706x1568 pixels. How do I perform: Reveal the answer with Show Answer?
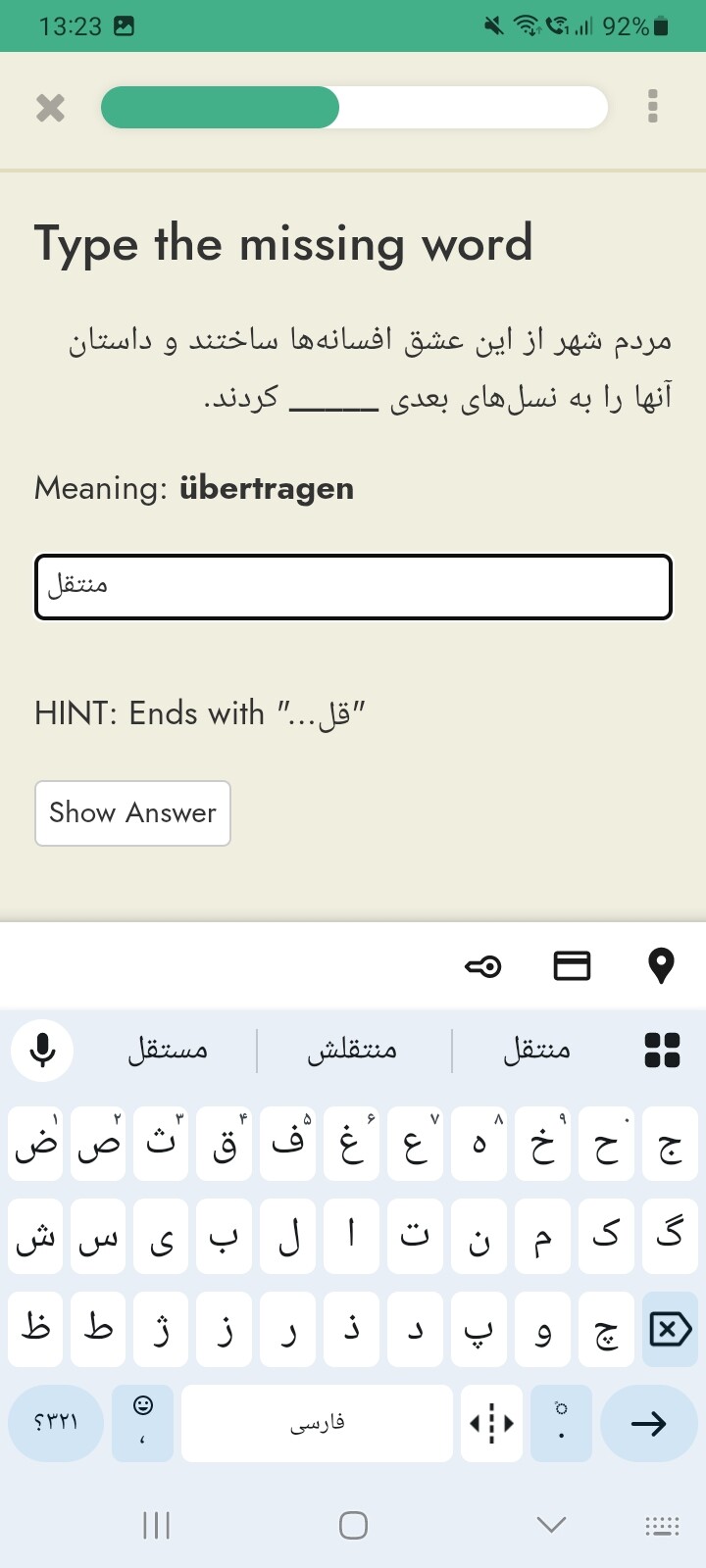point(132,812)
